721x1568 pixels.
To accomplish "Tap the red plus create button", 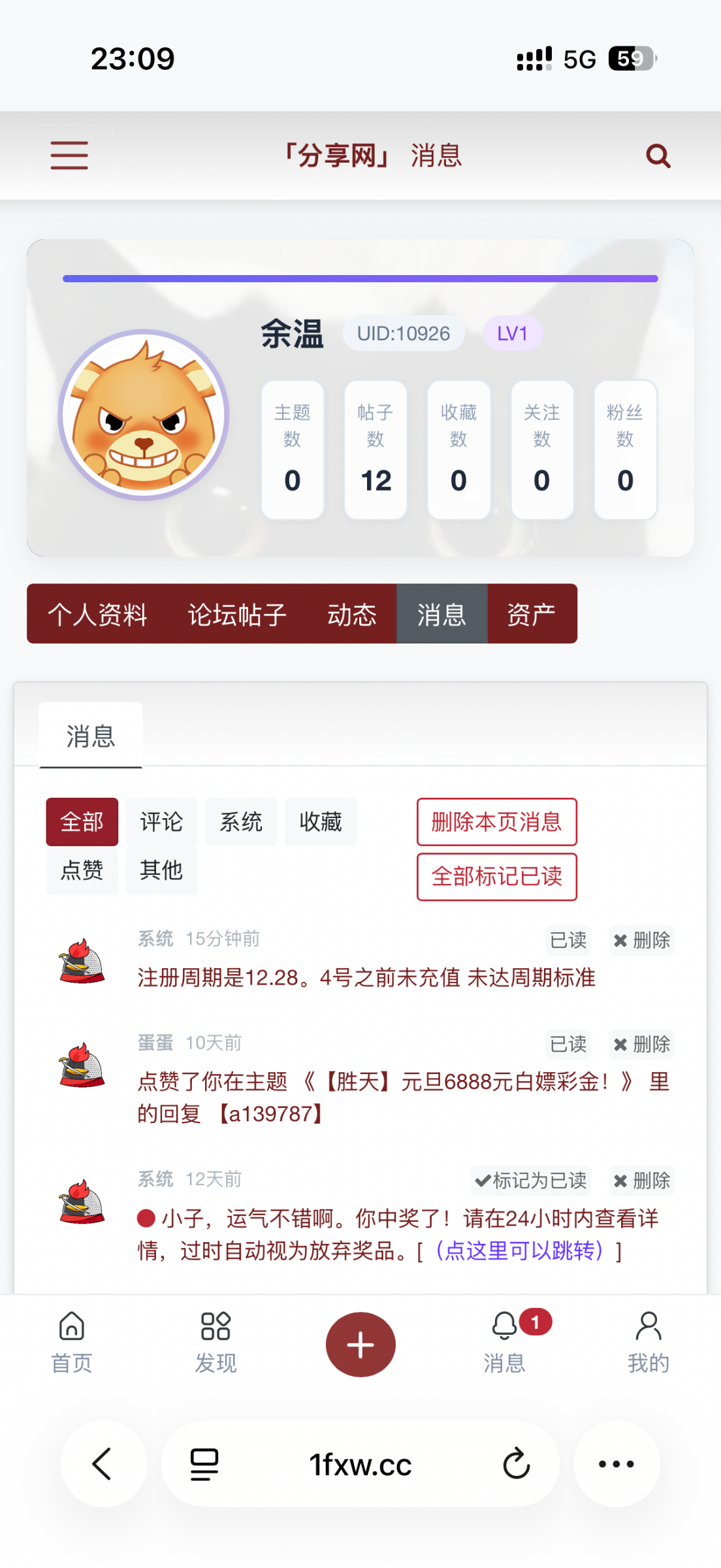I will pyautogui.click(x=360, y=1345).
